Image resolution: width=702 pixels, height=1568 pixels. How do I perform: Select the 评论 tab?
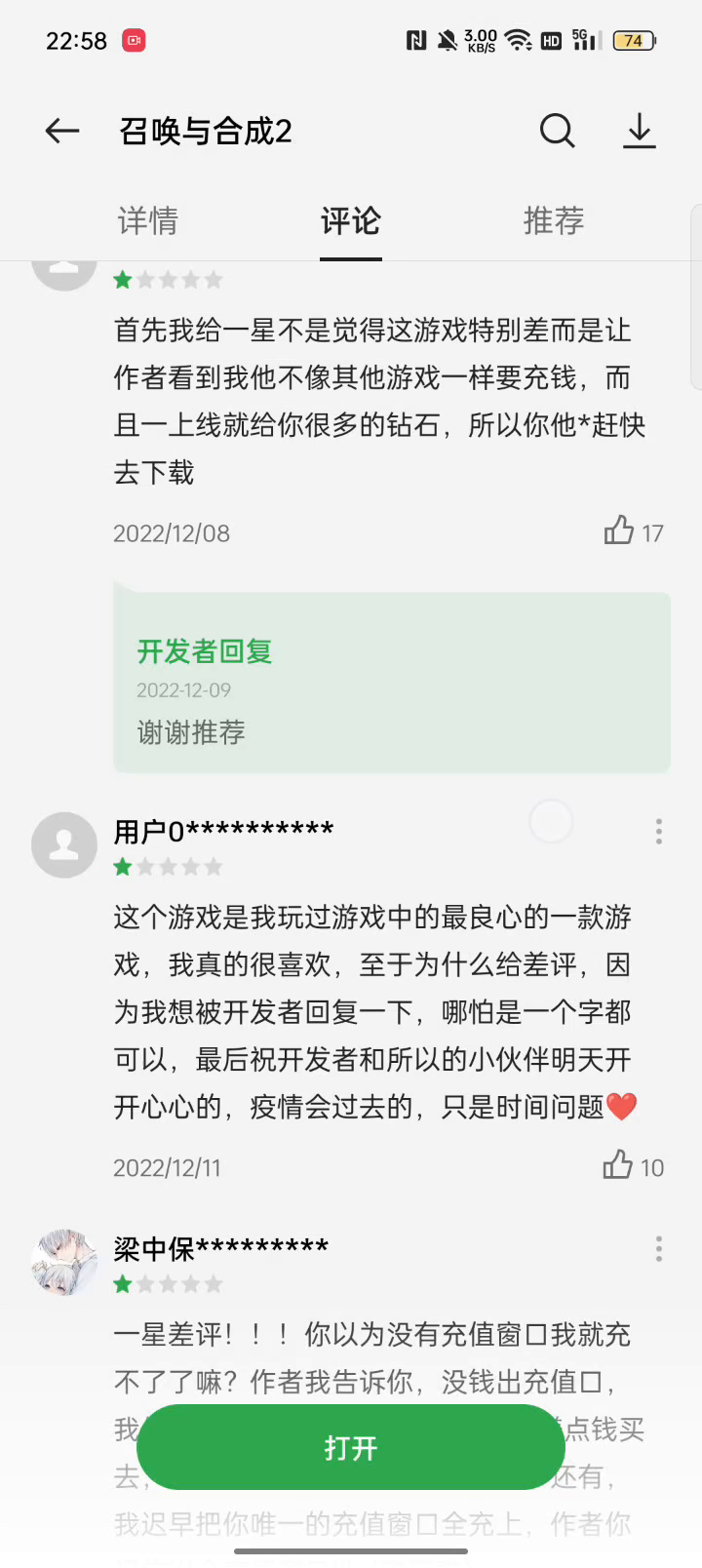click(350, 221)
